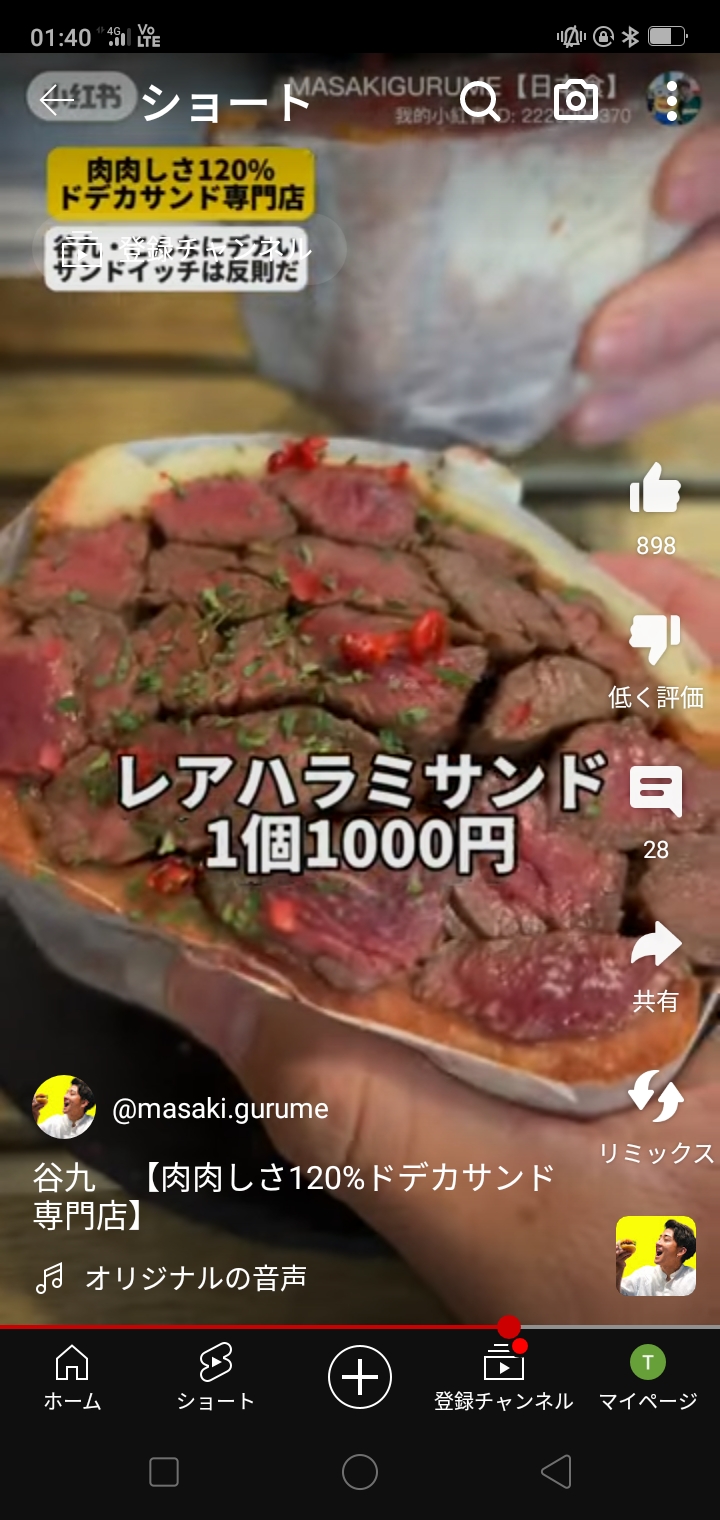Tap the square sound thumbnail

[x=655, y=1256]
